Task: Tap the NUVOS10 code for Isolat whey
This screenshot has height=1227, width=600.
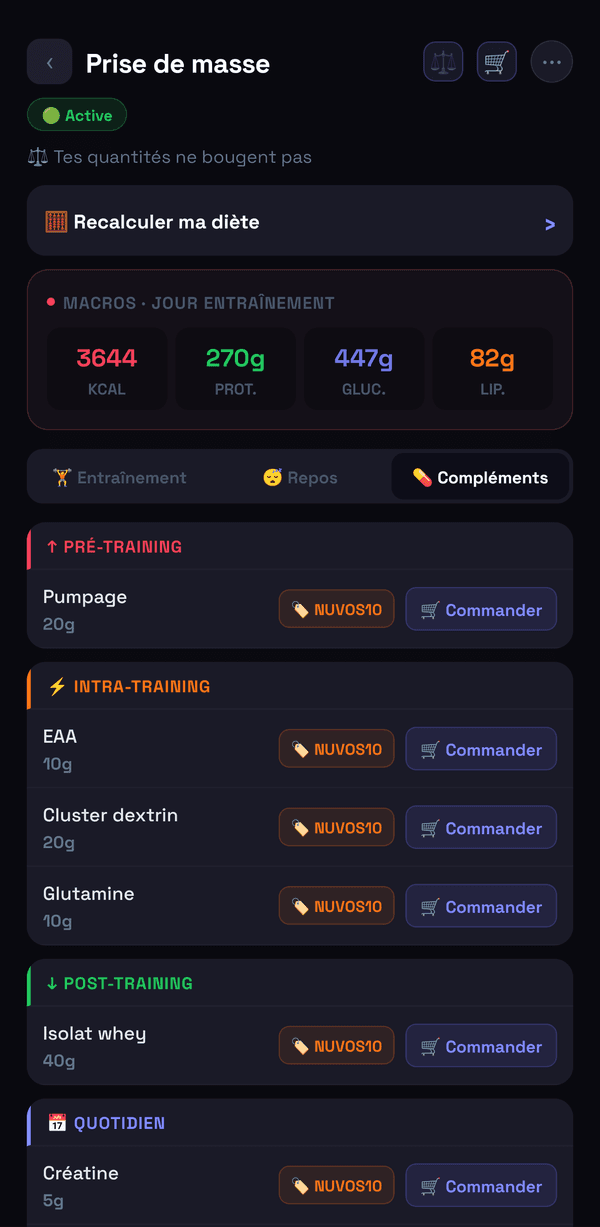Action: pos(337,1046)
